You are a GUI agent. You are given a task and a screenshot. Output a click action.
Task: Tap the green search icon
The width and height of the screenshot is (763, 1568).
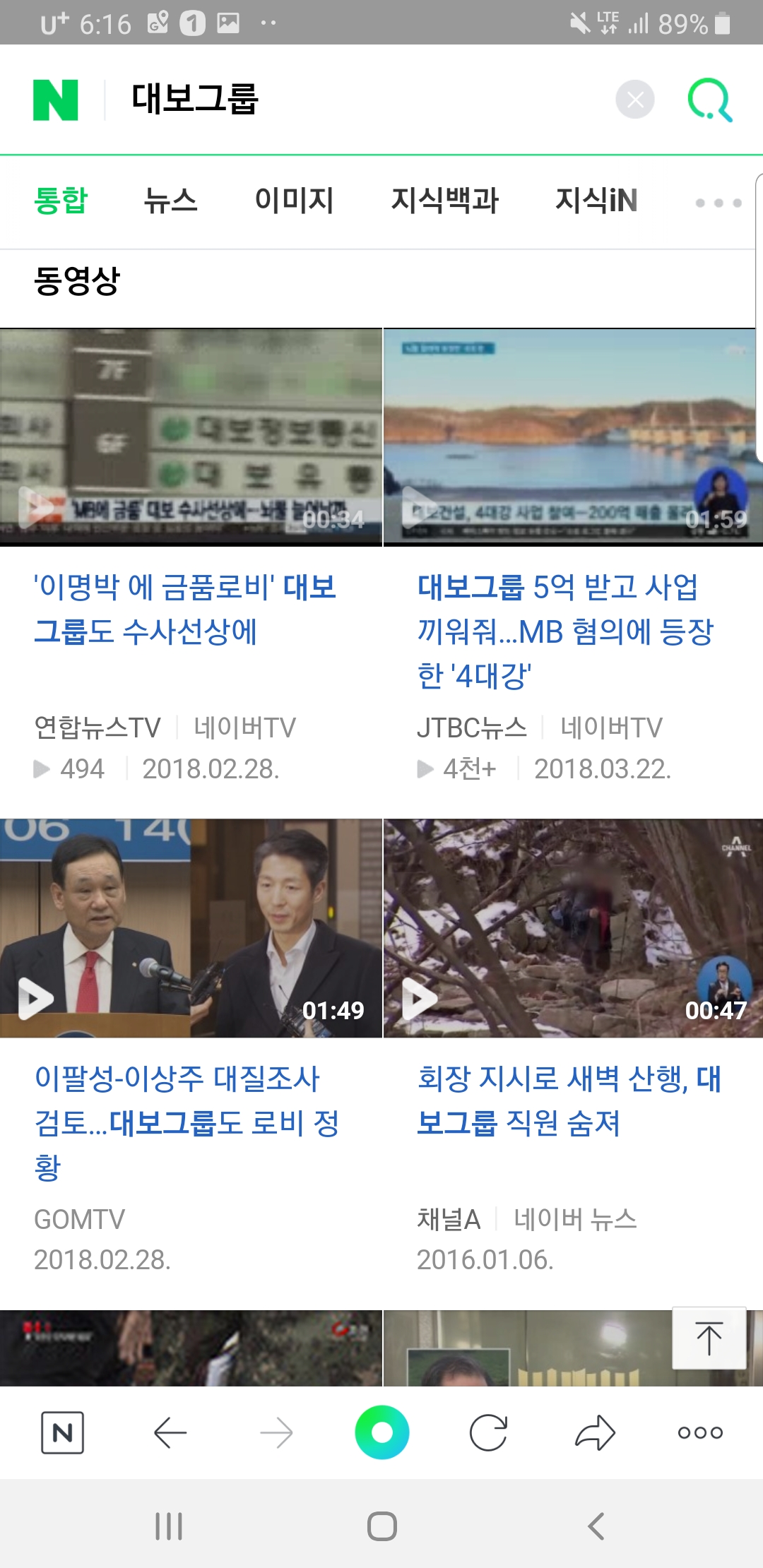(709, 100)
